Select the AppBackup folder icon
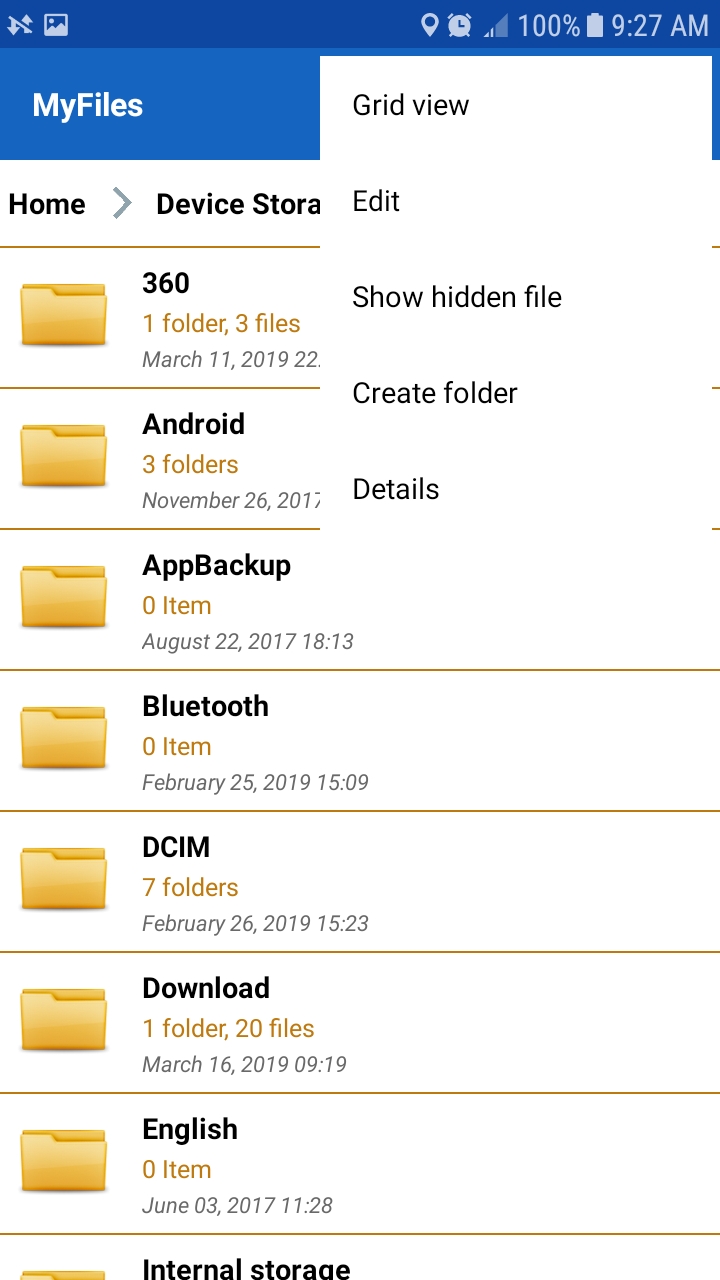 coord(63,596)
